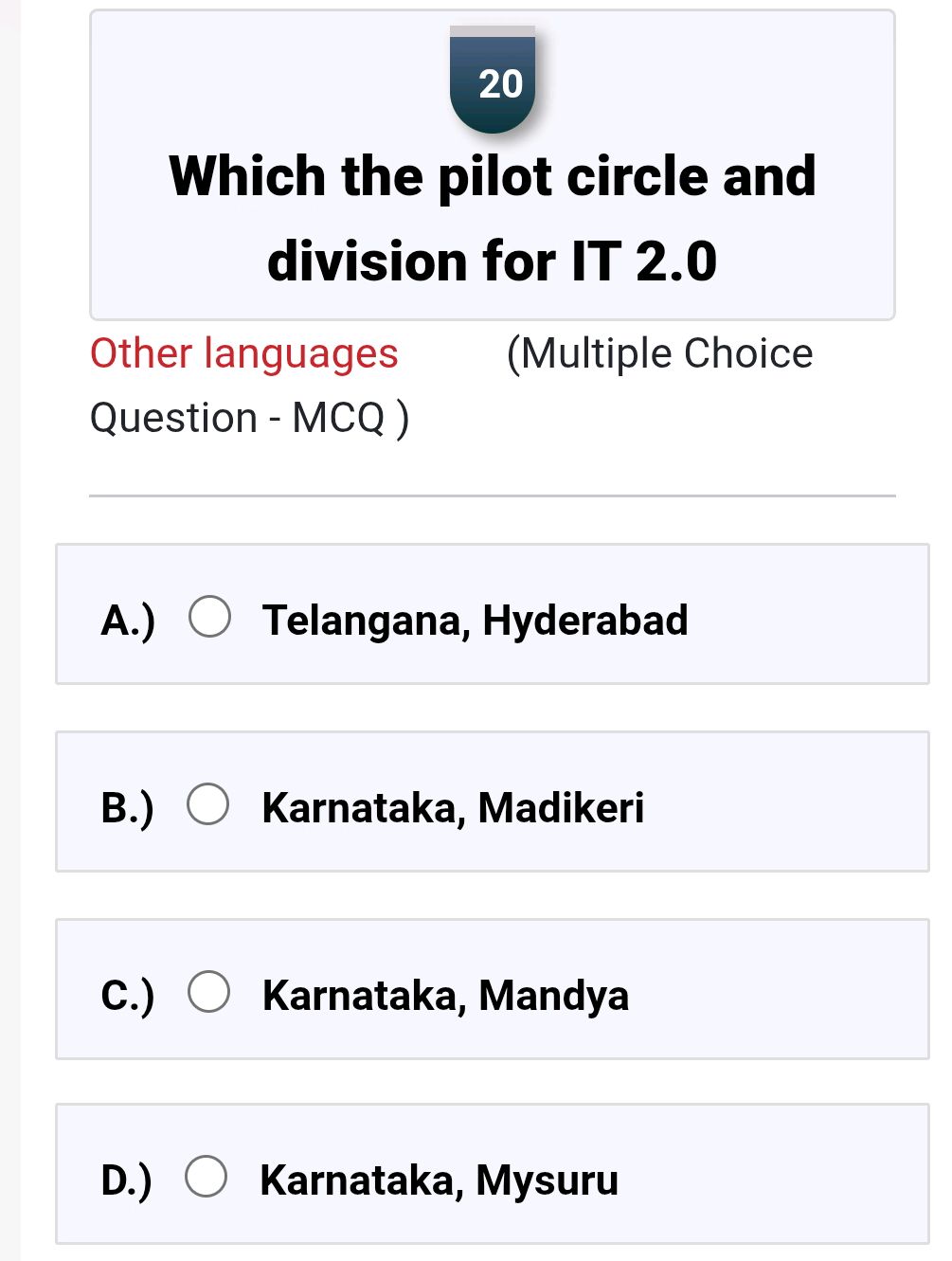Select radio button for option D
Viewport: 952px width, 1261px height.
207,1177
